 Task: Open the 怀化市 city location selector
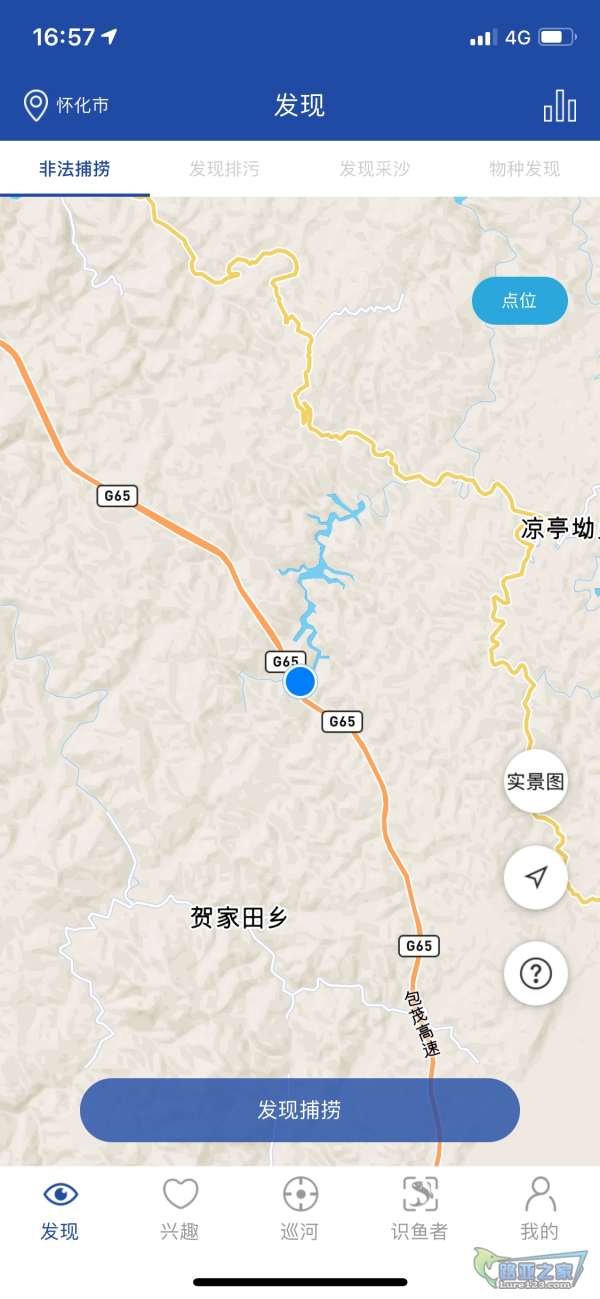coord(66,105)
